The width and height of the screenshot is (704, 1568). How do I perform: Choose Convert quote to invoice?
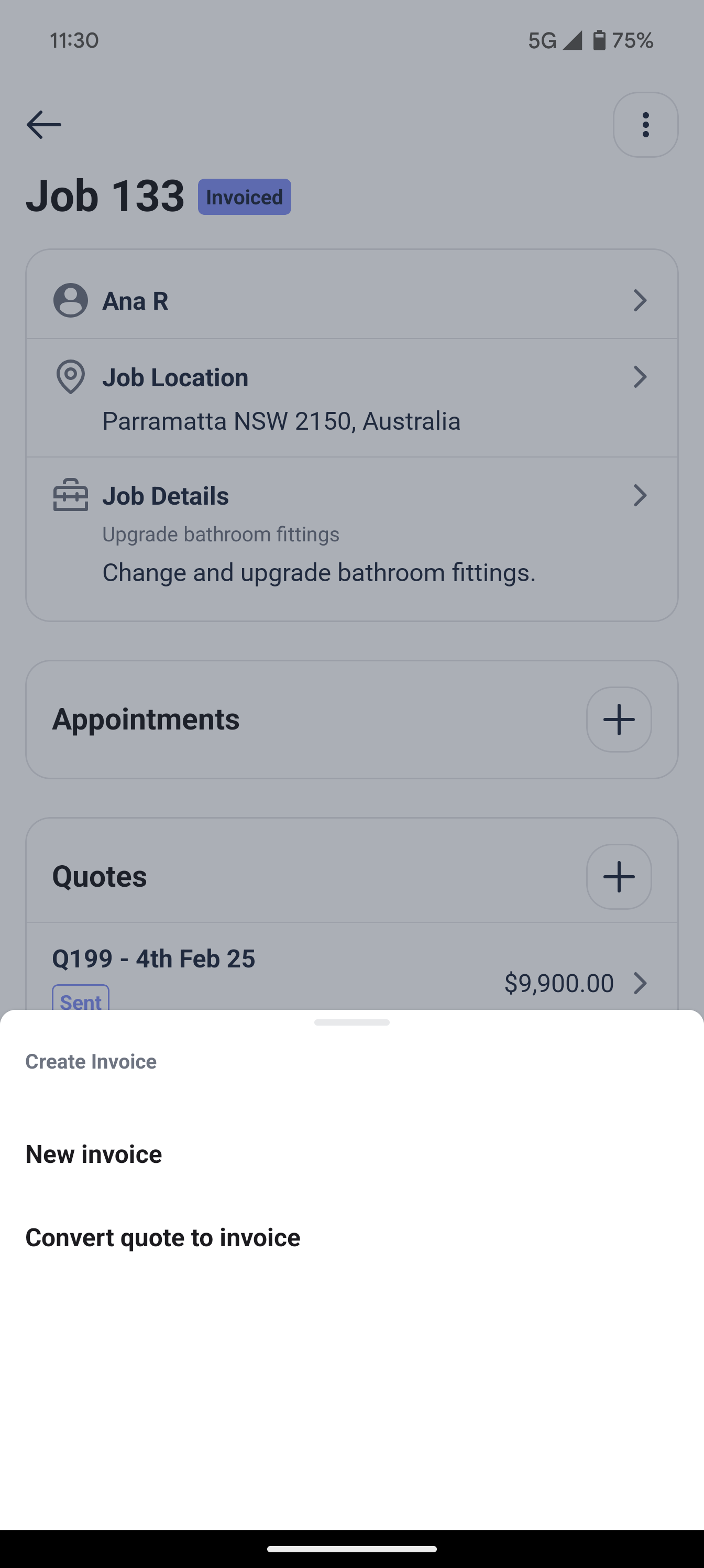[162, 1237]
